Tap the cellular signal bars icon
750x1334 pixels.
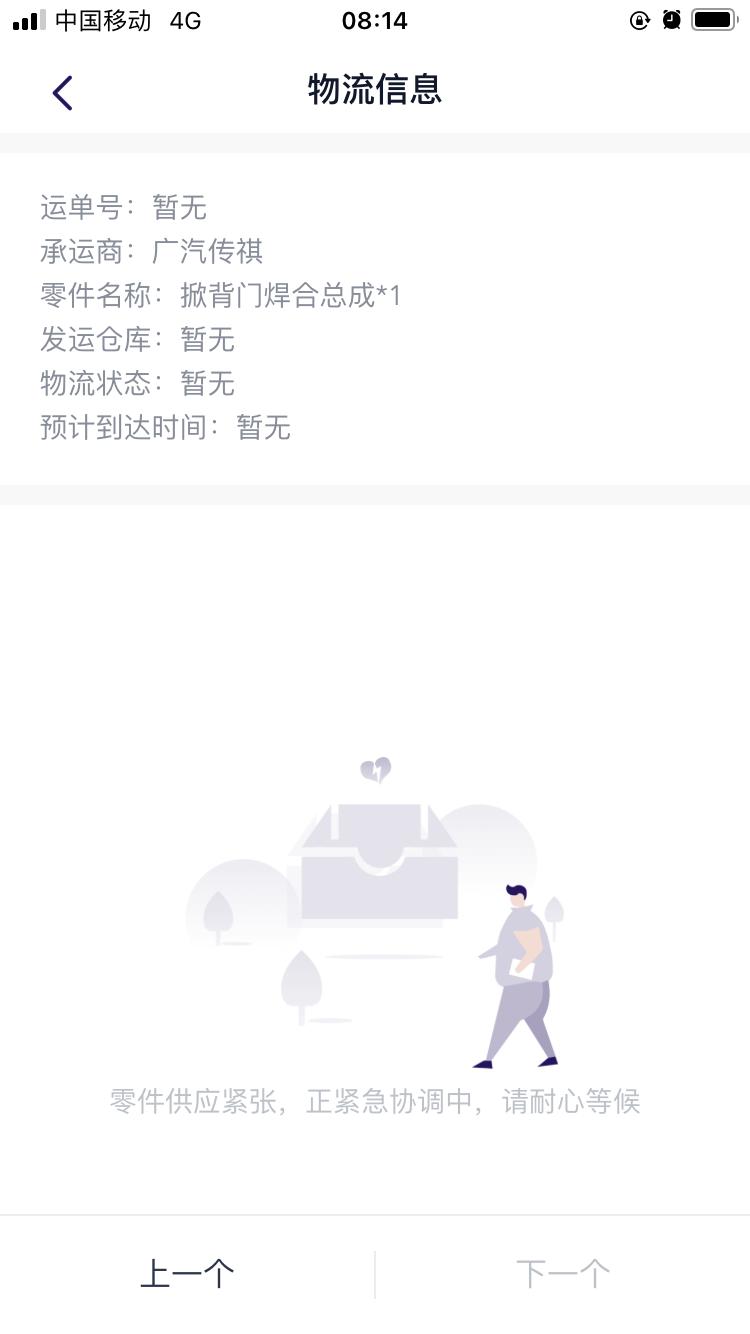pos(29,18)
